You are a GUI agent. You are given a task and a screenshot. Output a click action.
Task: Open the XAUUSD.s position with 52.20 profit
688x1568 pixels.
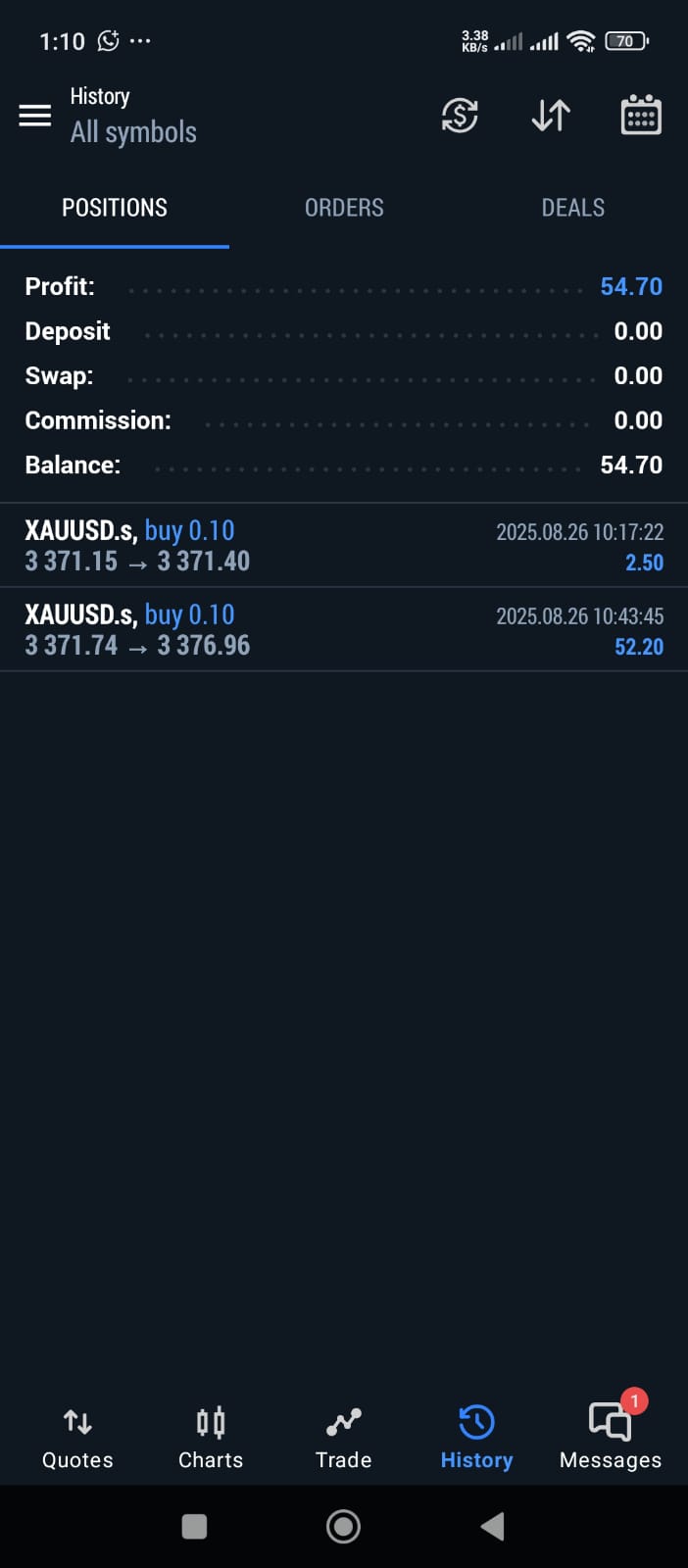[x=343, y=630]
